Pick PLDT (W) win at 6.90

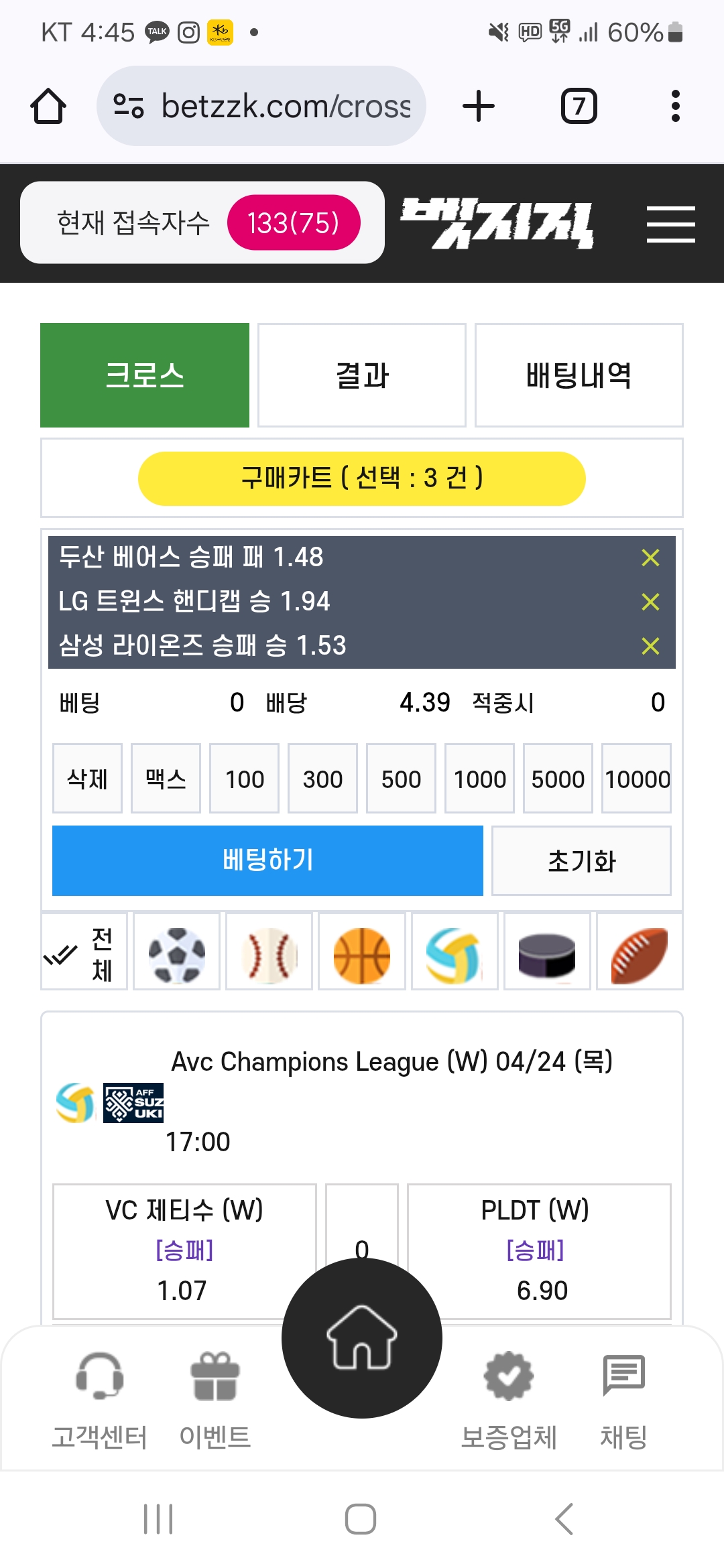tap(539, 1251)
